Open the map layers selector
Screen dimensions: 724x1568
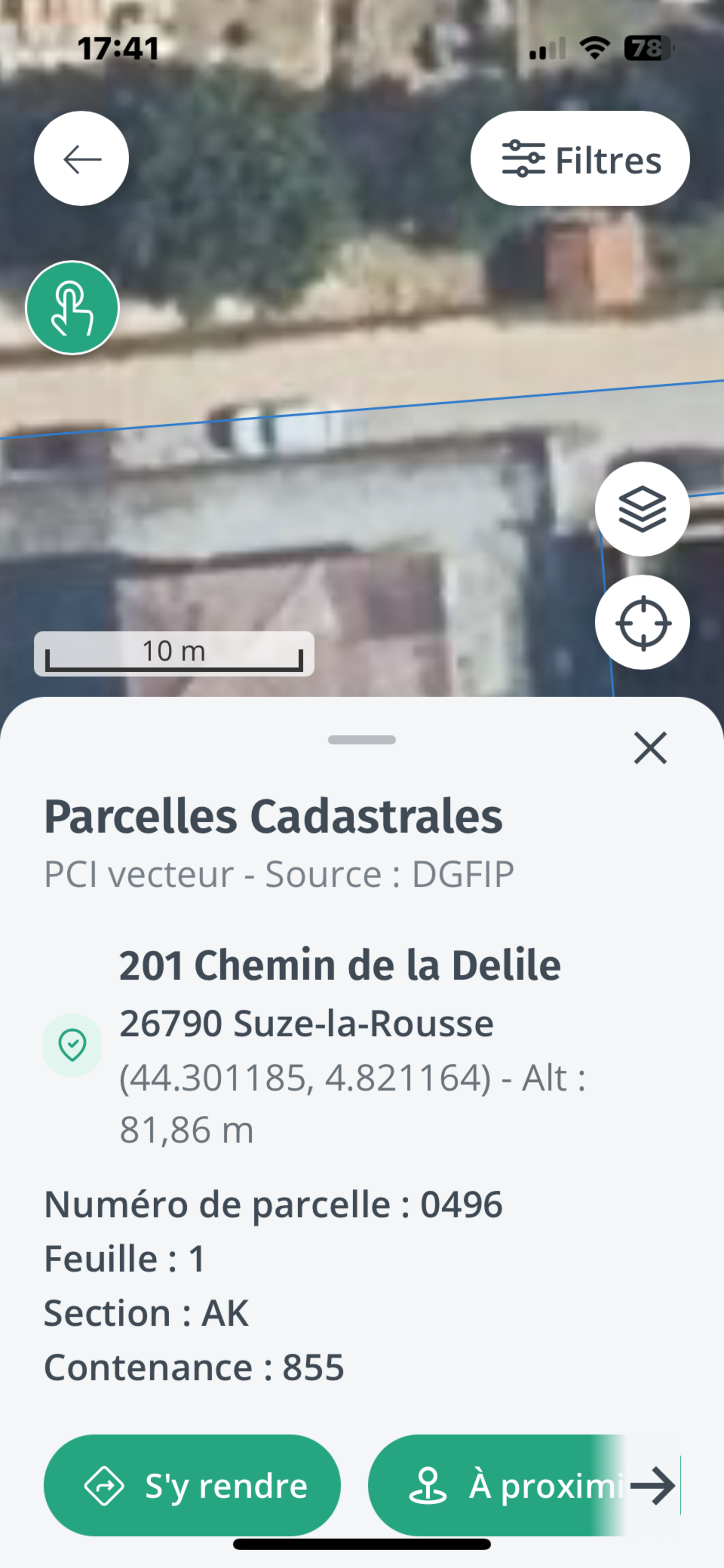pos(642,509)
